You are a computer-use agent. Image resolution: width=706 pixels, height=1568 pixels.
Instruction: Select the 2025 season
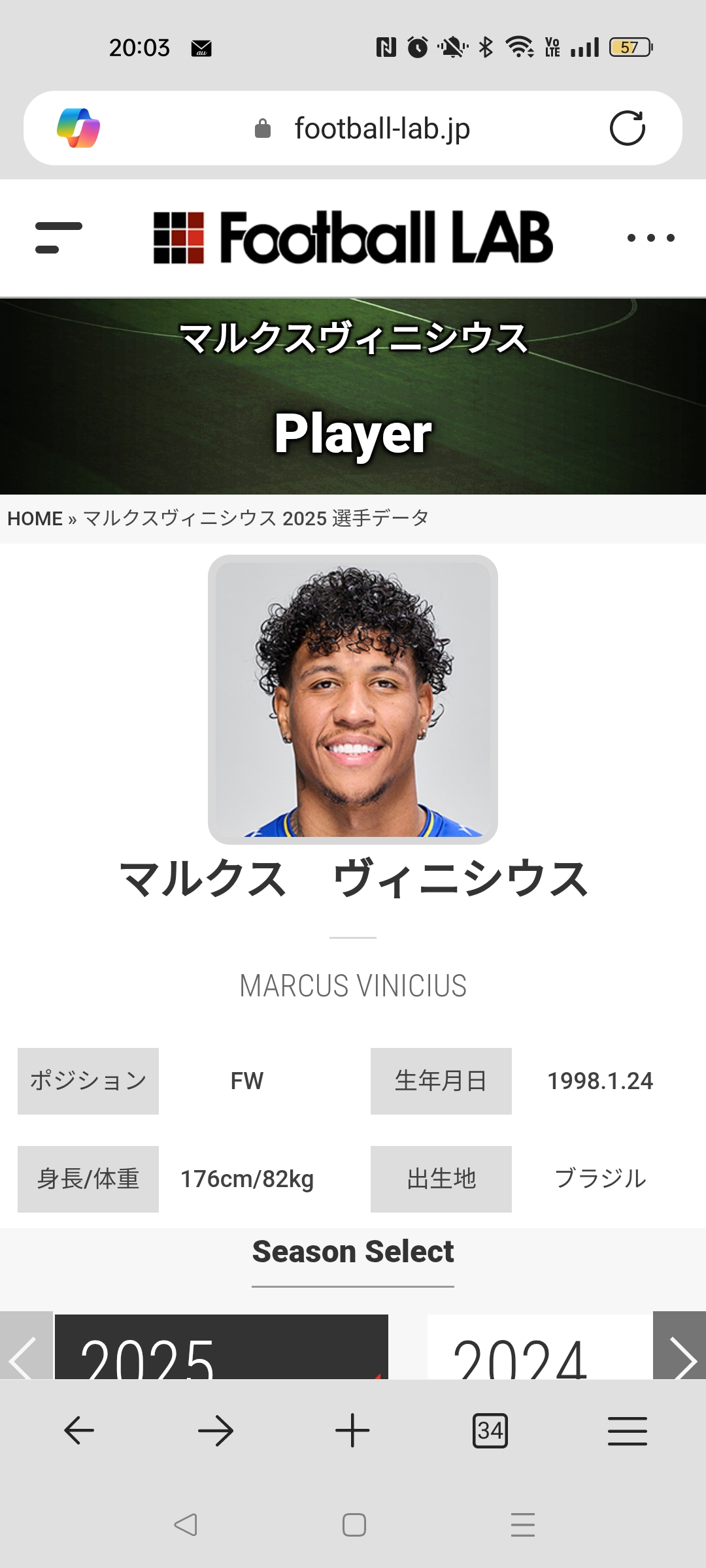point(221,1348)
